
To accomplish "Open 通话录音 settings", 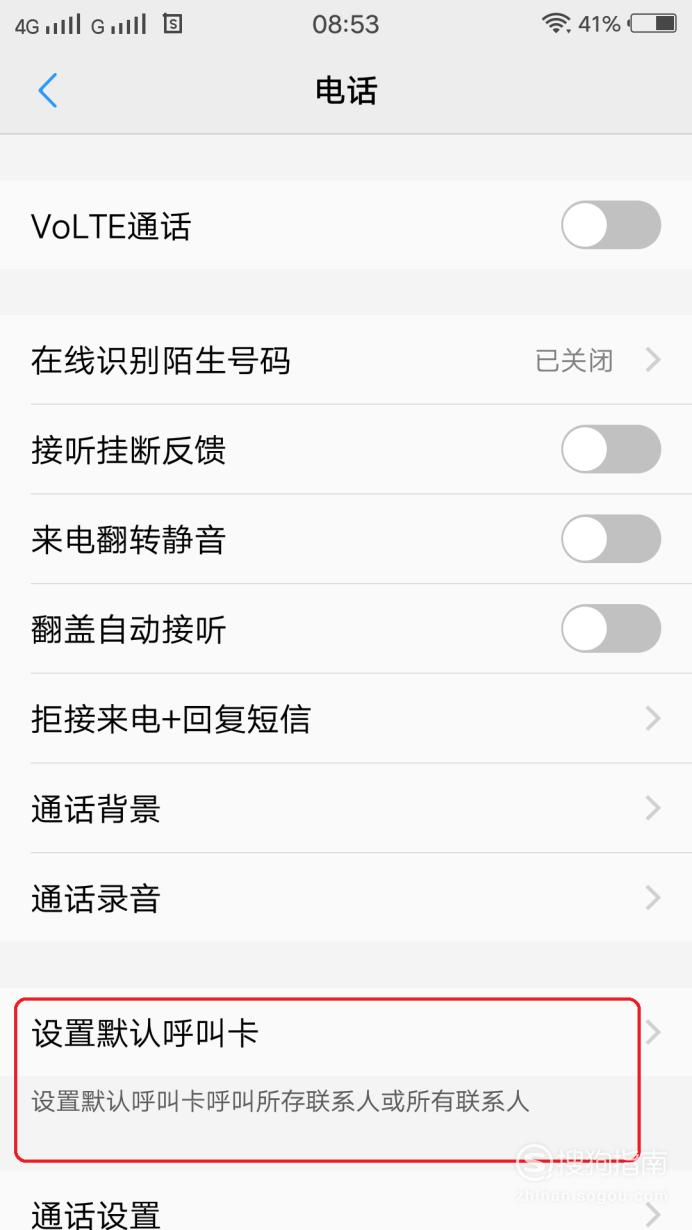I will point(346,898).
